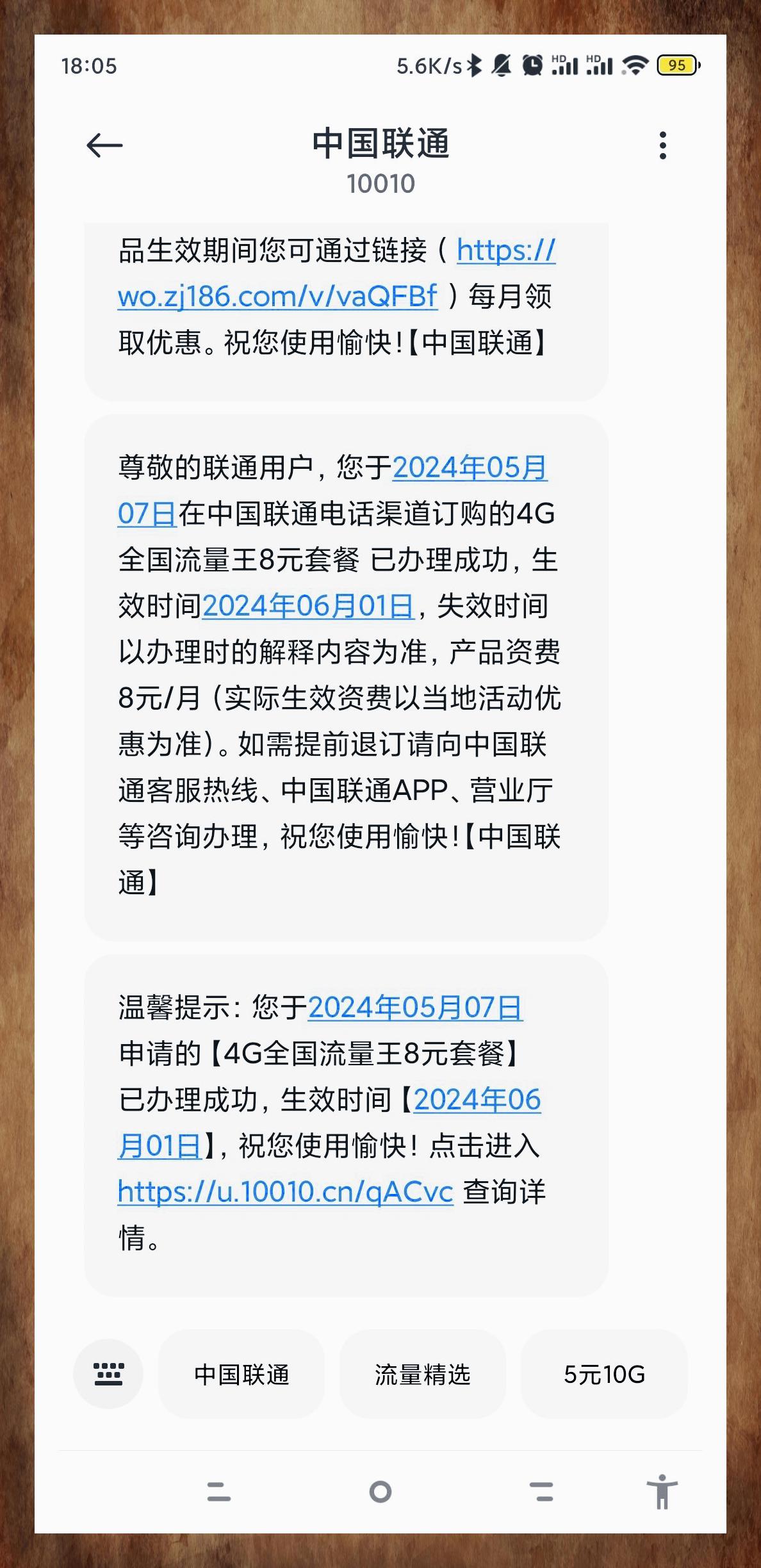Select the 流量精选 menu button

pyautogui.click(x=423, y=1374)
